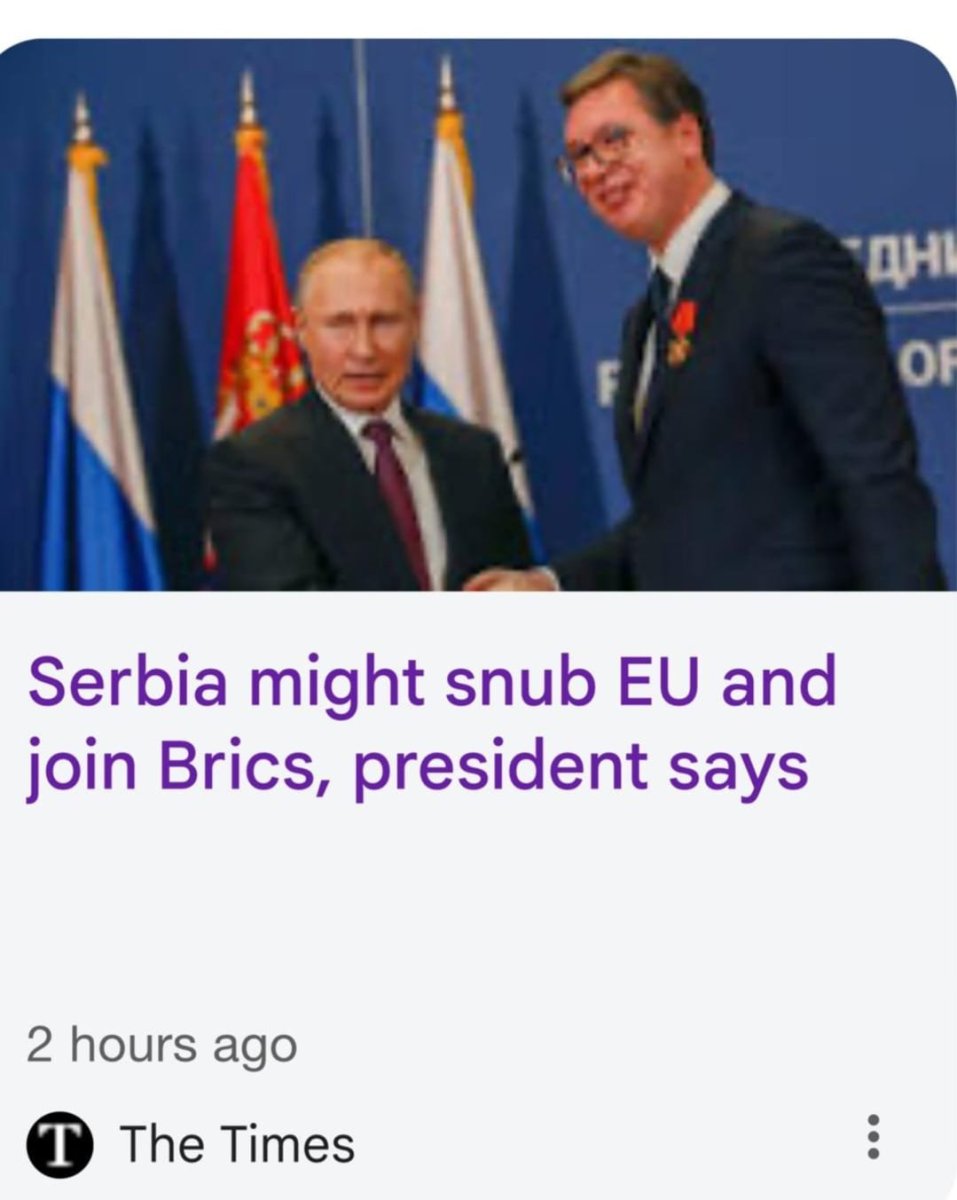The width and height of the screenshot is (957, 1200).
Task: Open the overflow menu on The Times card
Action: click(872, 1137)
